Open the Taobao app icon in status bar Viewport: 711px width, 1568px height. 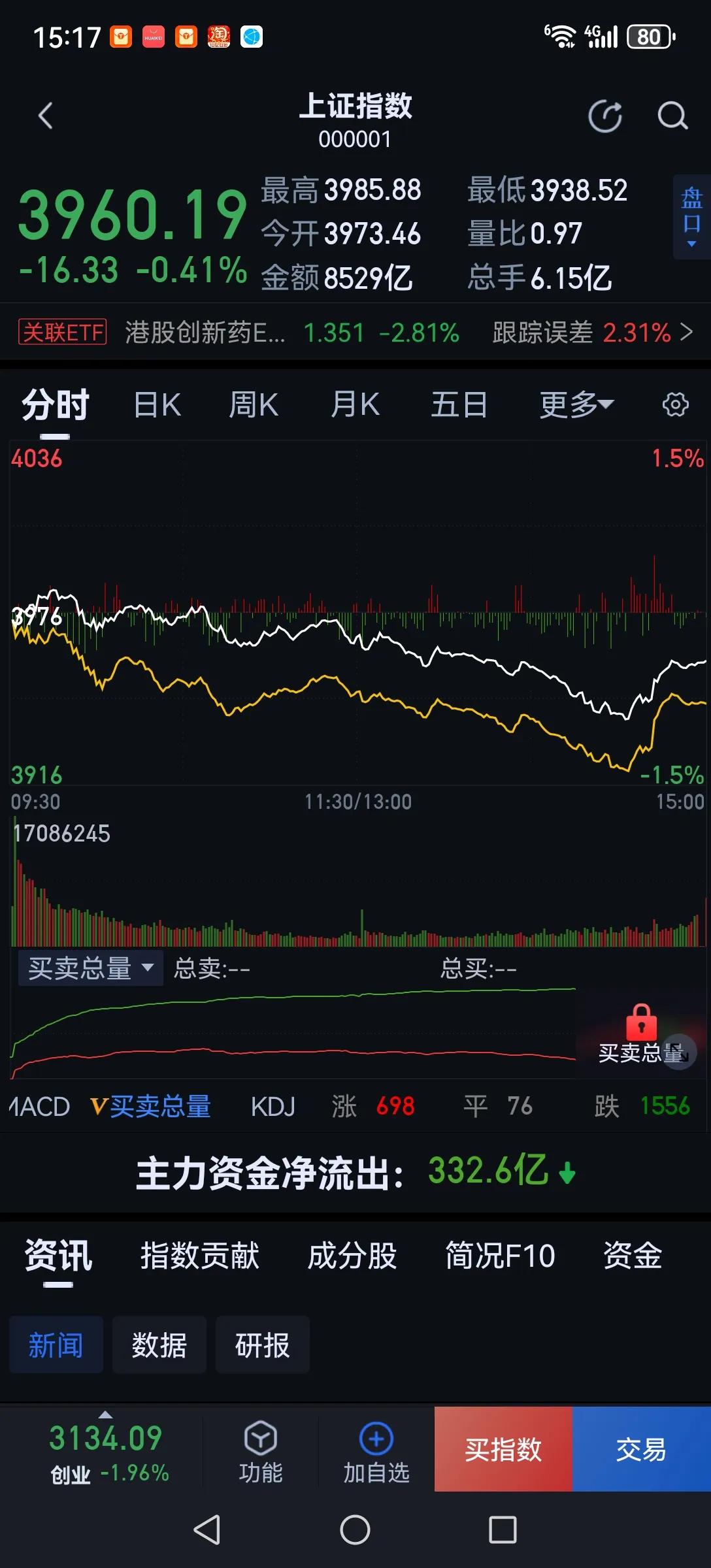click(x=219, y=37)
